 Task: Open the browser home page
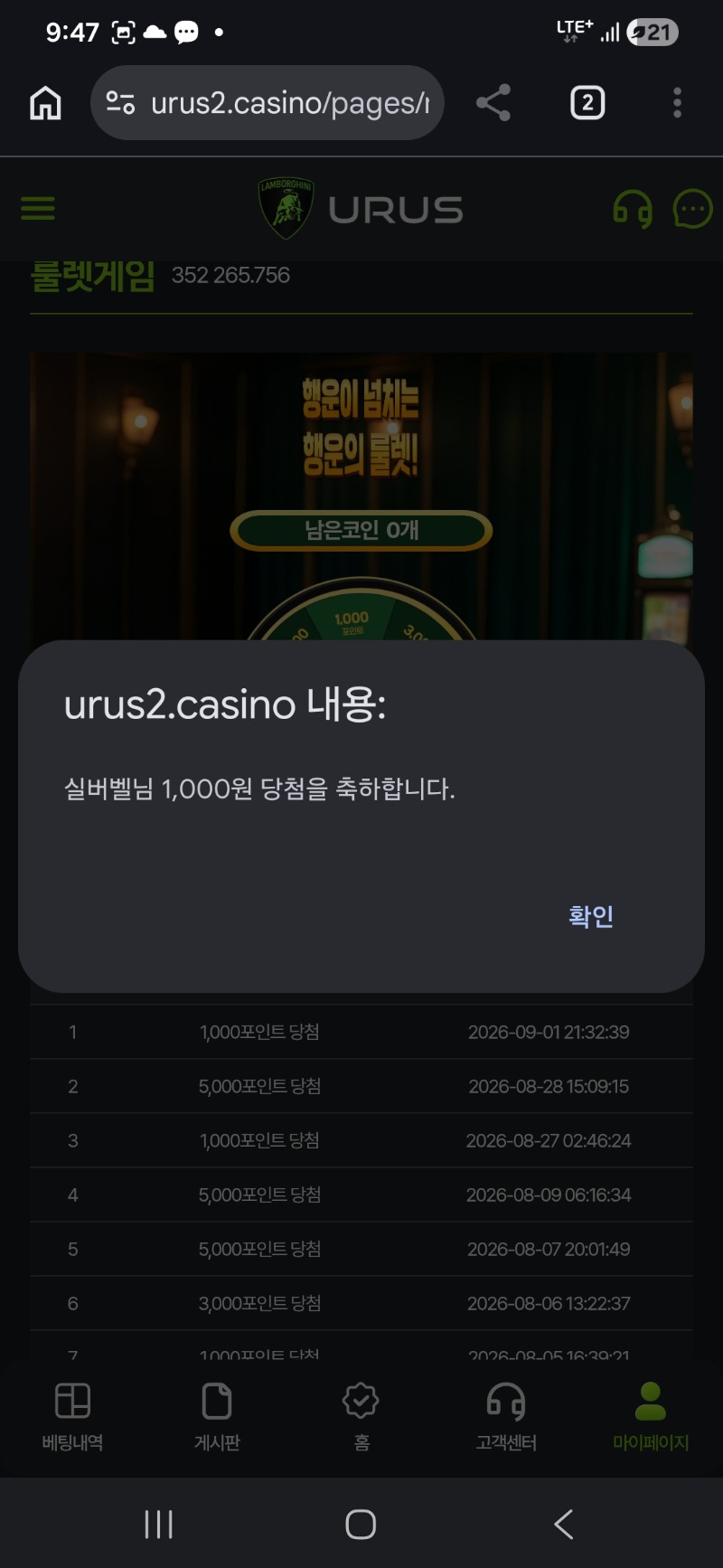click(x=45, y=103)
